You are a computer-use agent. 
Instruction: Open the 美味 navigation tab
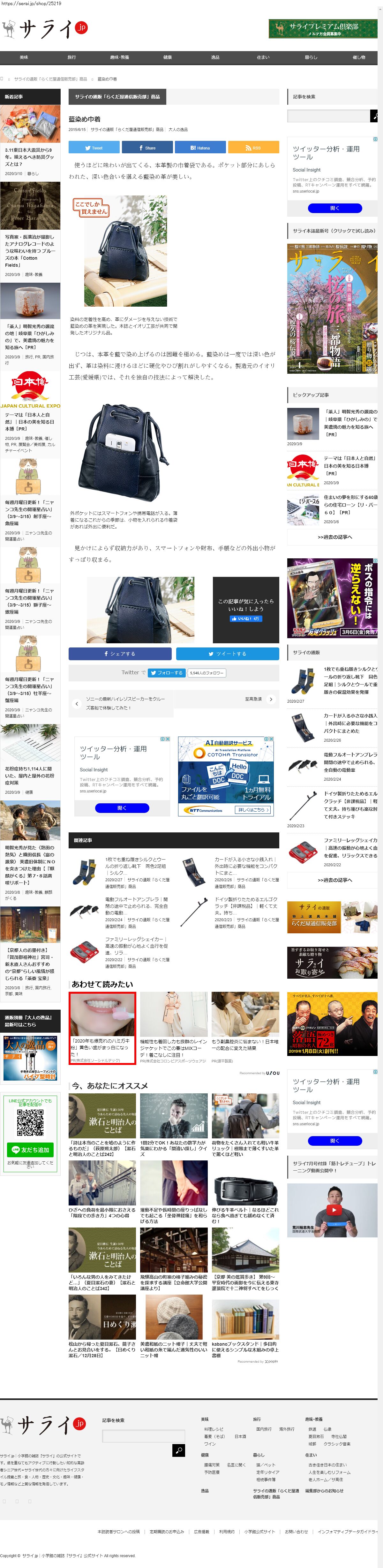coord(24,57)
